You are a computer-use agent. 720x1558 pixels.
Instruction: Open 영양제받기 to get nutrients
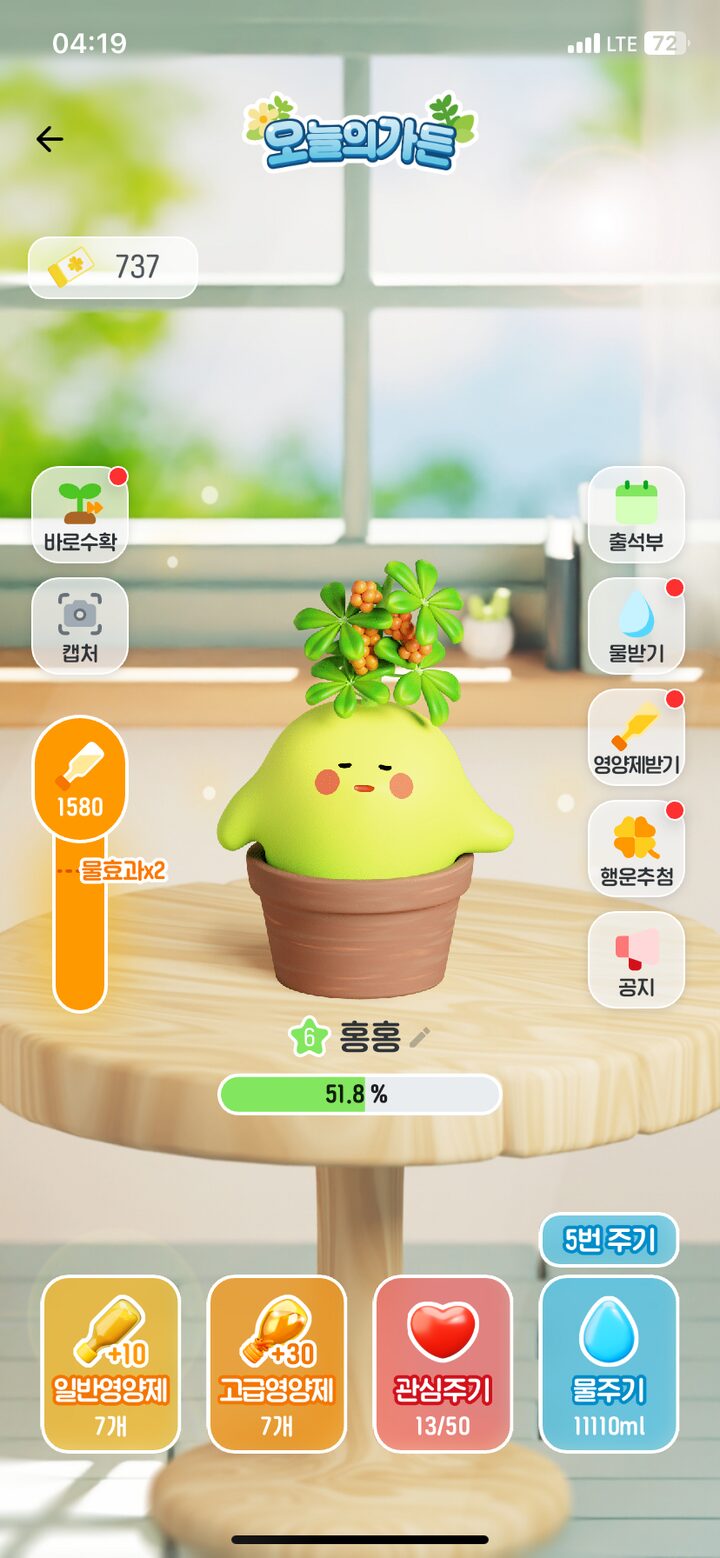tap(636, 737)
